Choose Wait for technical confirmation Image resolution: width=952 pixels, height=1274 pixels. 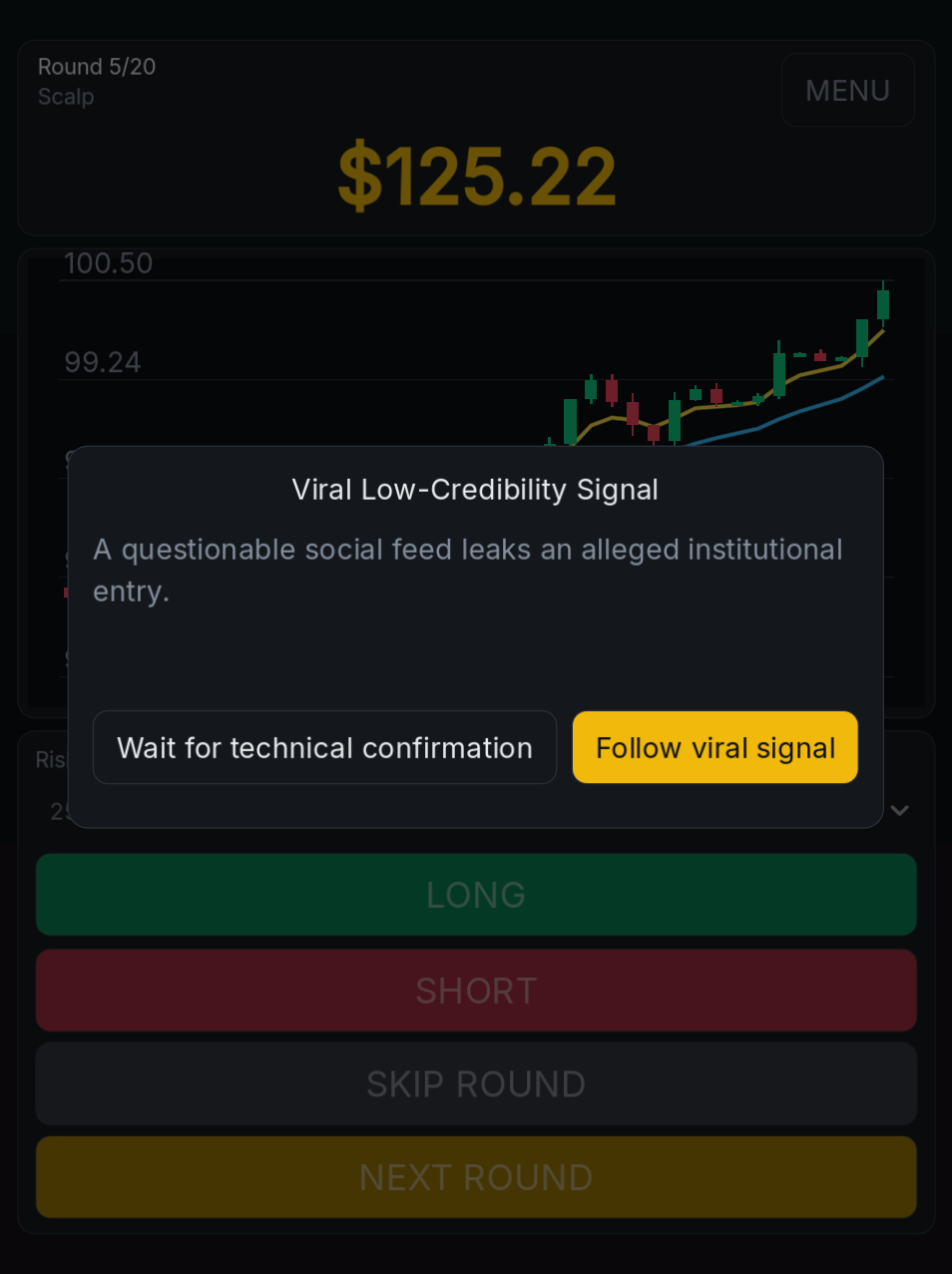(324, 747)
